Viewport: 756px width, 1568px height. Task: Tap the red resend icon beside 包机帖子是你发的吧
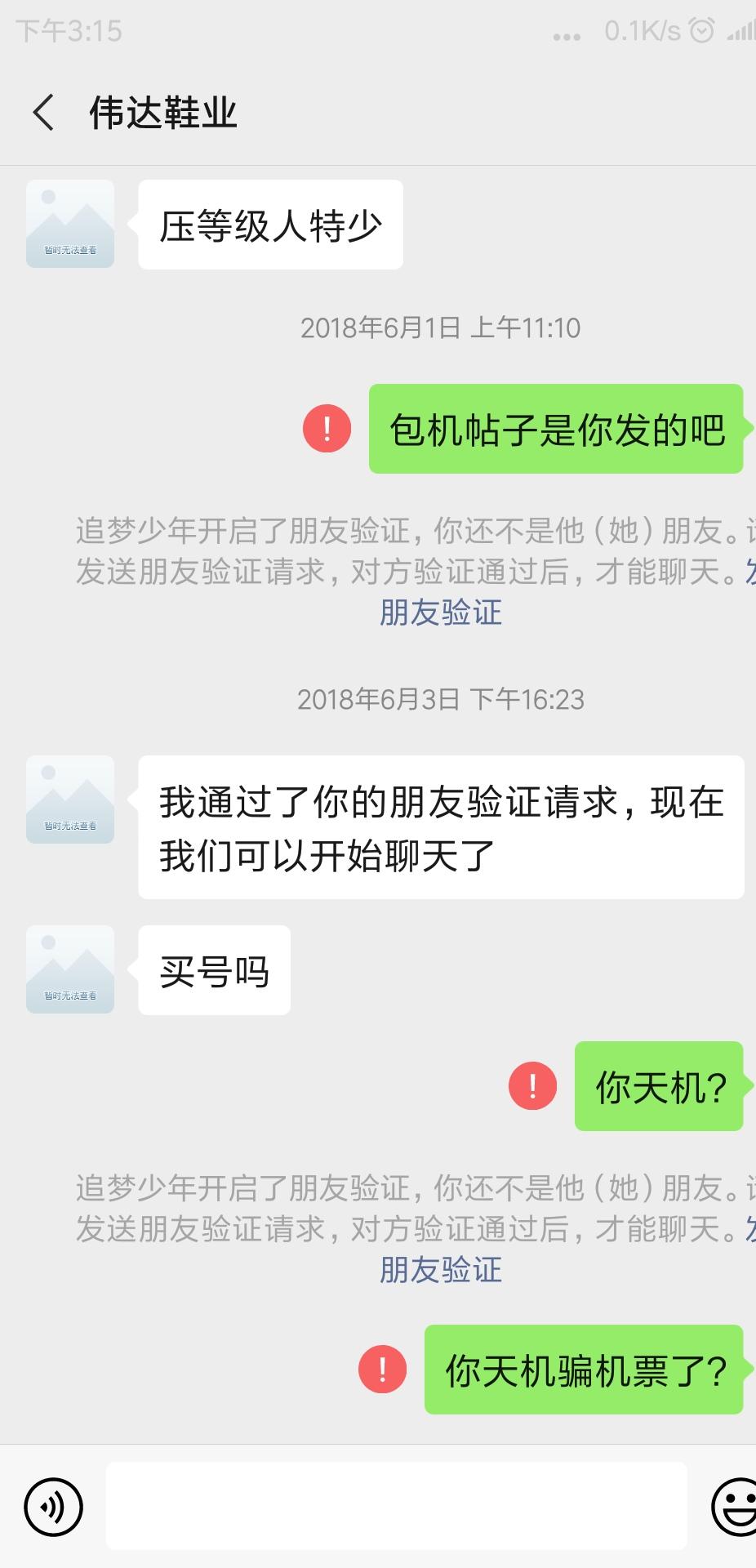(327, 429)
